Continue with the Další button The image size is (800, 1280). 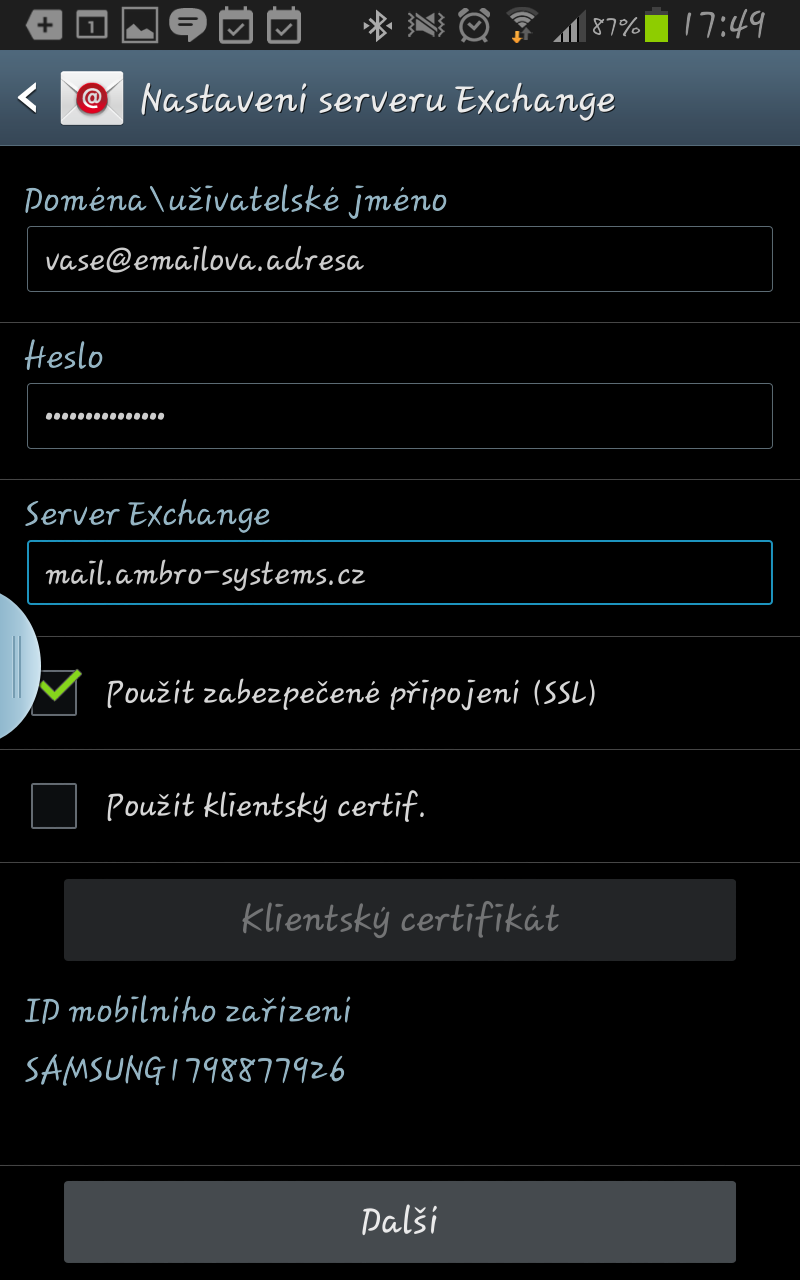[400, 1222]
